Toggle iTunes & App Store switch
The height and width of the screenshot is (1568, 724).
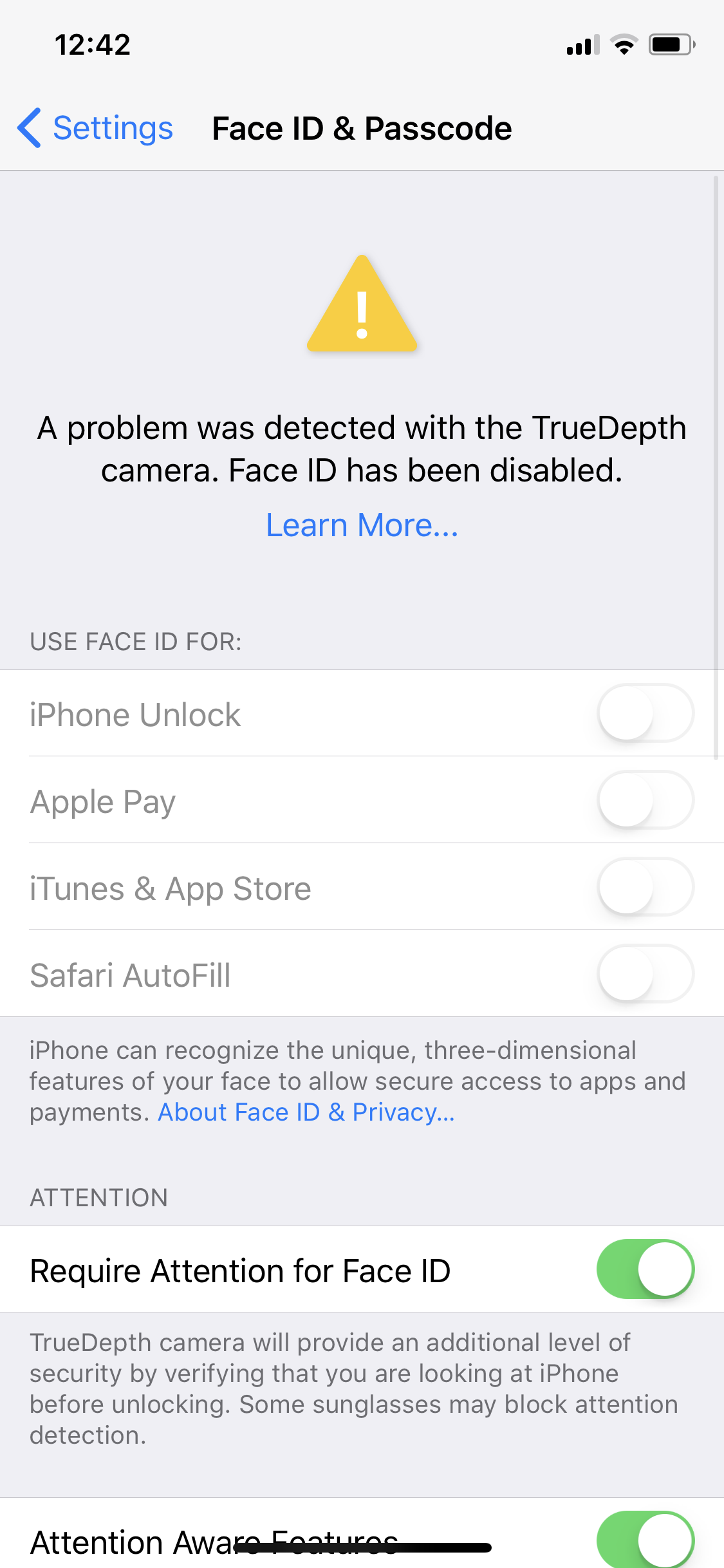pyautogui.click(x=645, y=887)
